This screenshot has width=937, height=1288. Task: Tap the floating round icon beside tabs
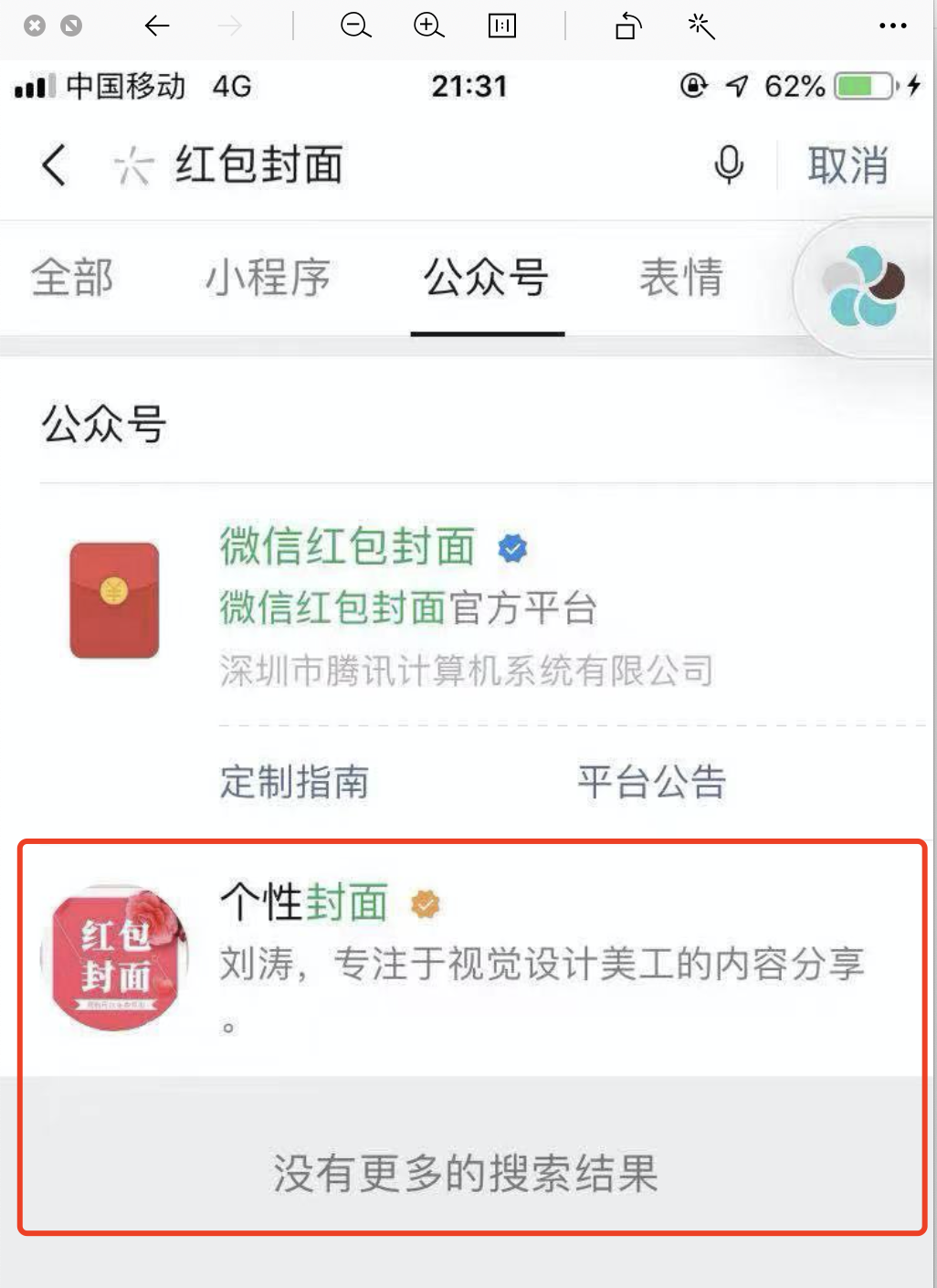click(863, 286)
